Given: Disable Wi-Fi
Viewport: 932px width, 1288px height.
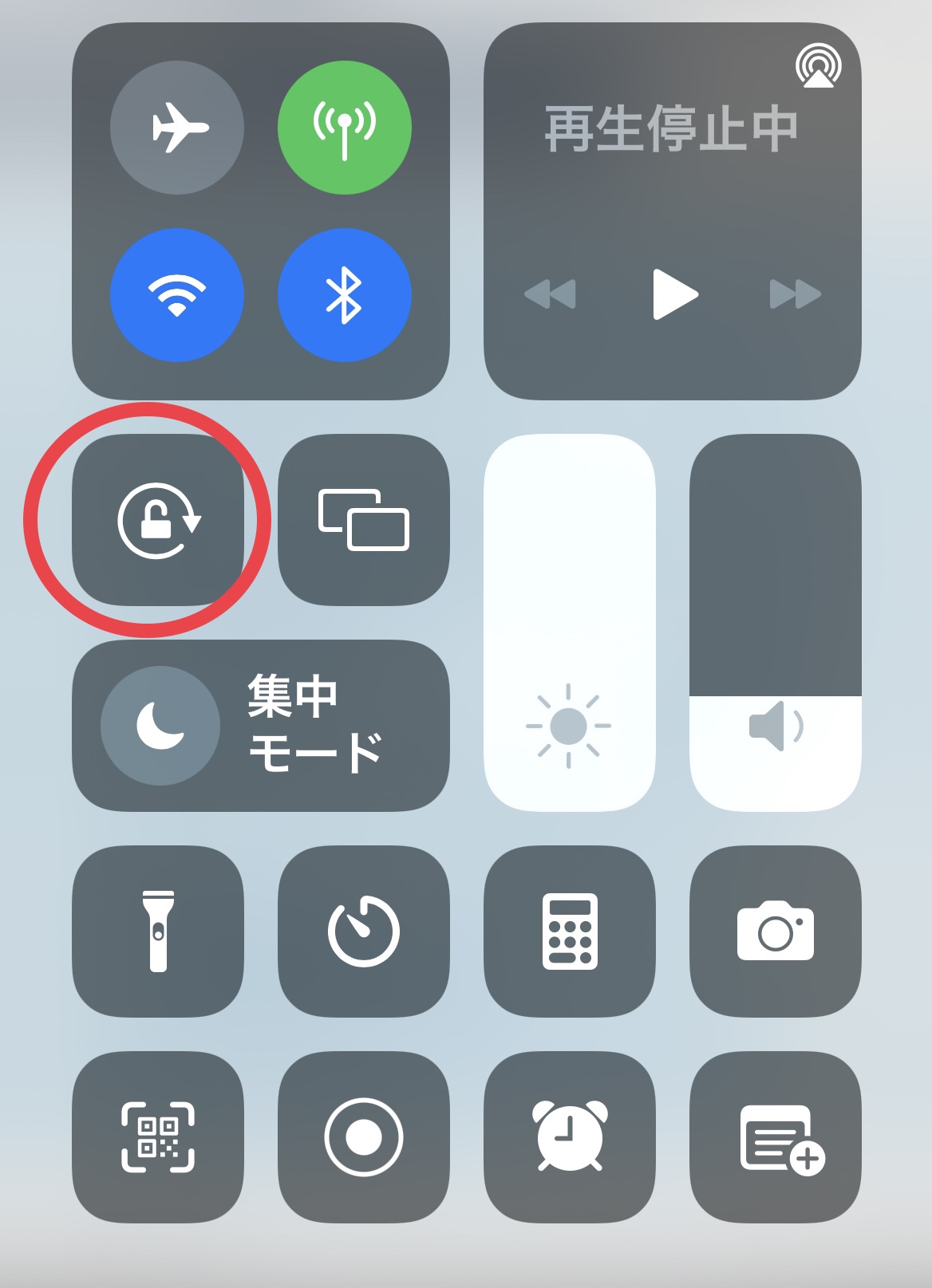Looking at the screenshot, I should coord(177,295).
